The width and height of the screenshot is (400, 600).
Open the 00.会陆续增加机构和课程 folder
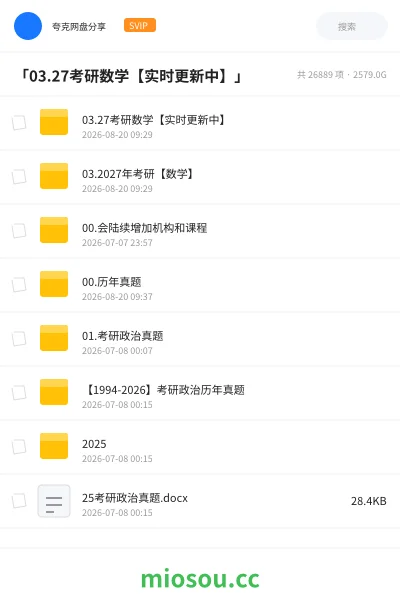[x=200, y=231]
